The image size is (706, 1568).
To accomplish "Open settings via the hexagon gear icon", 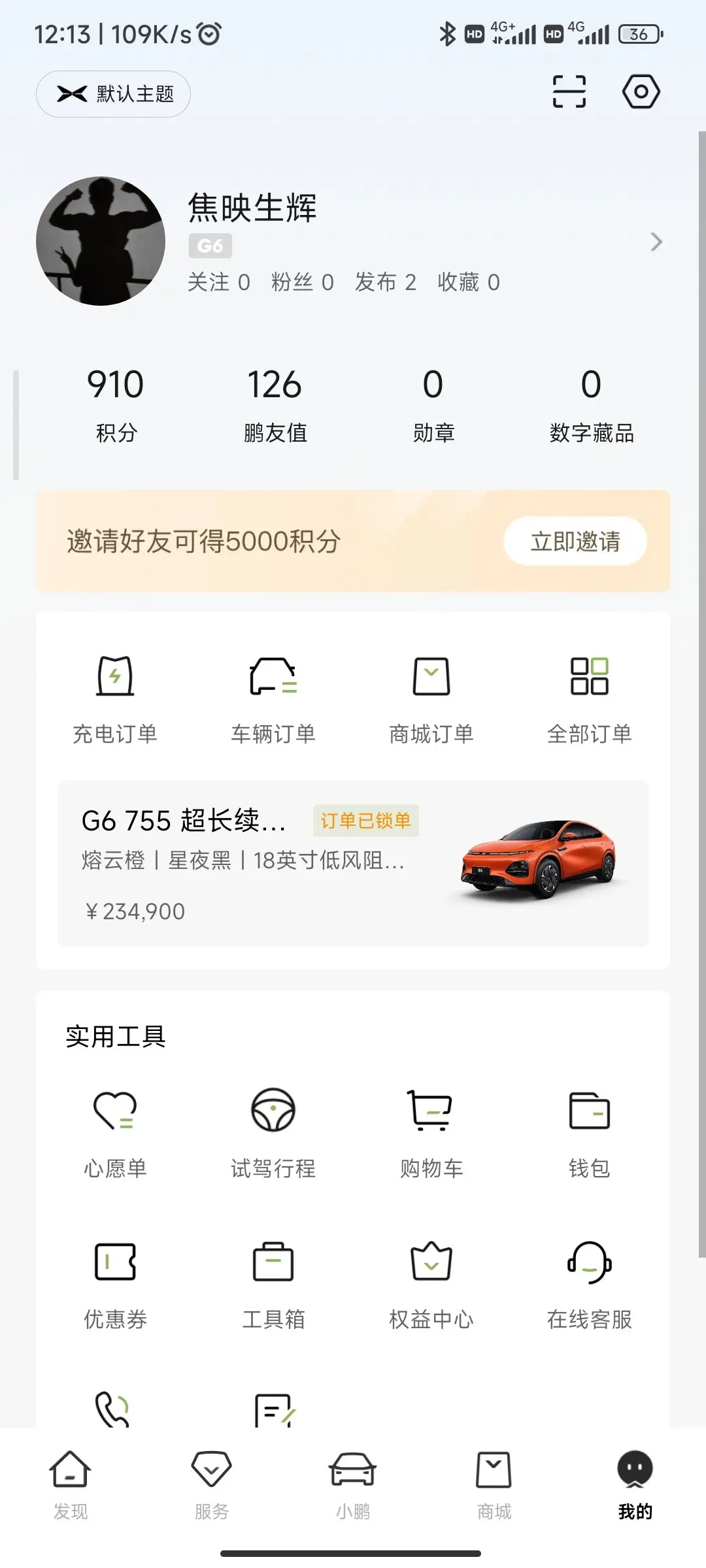I will [x=641, y=91].
